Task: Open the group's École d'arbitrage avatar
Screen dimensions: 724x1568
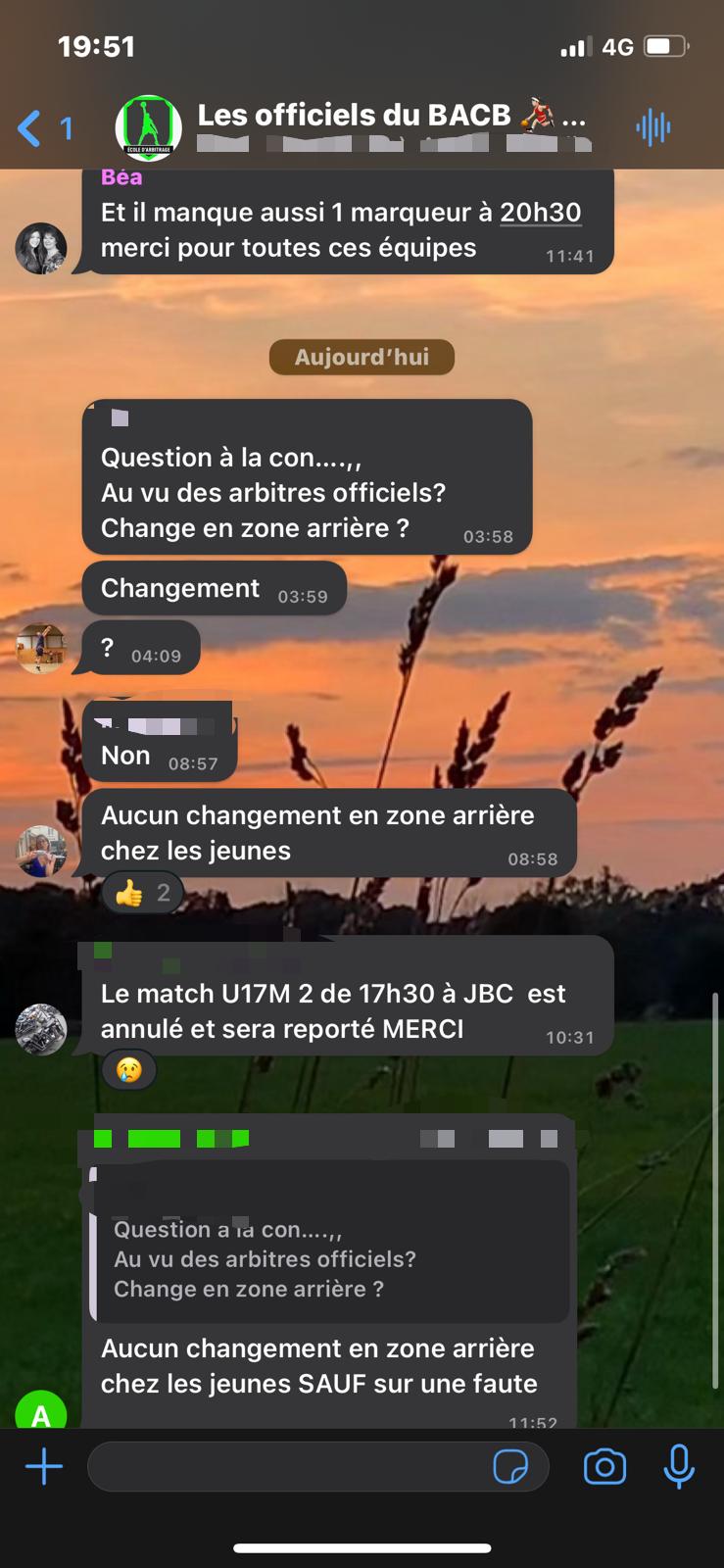Action: click(x=148, y=128)
